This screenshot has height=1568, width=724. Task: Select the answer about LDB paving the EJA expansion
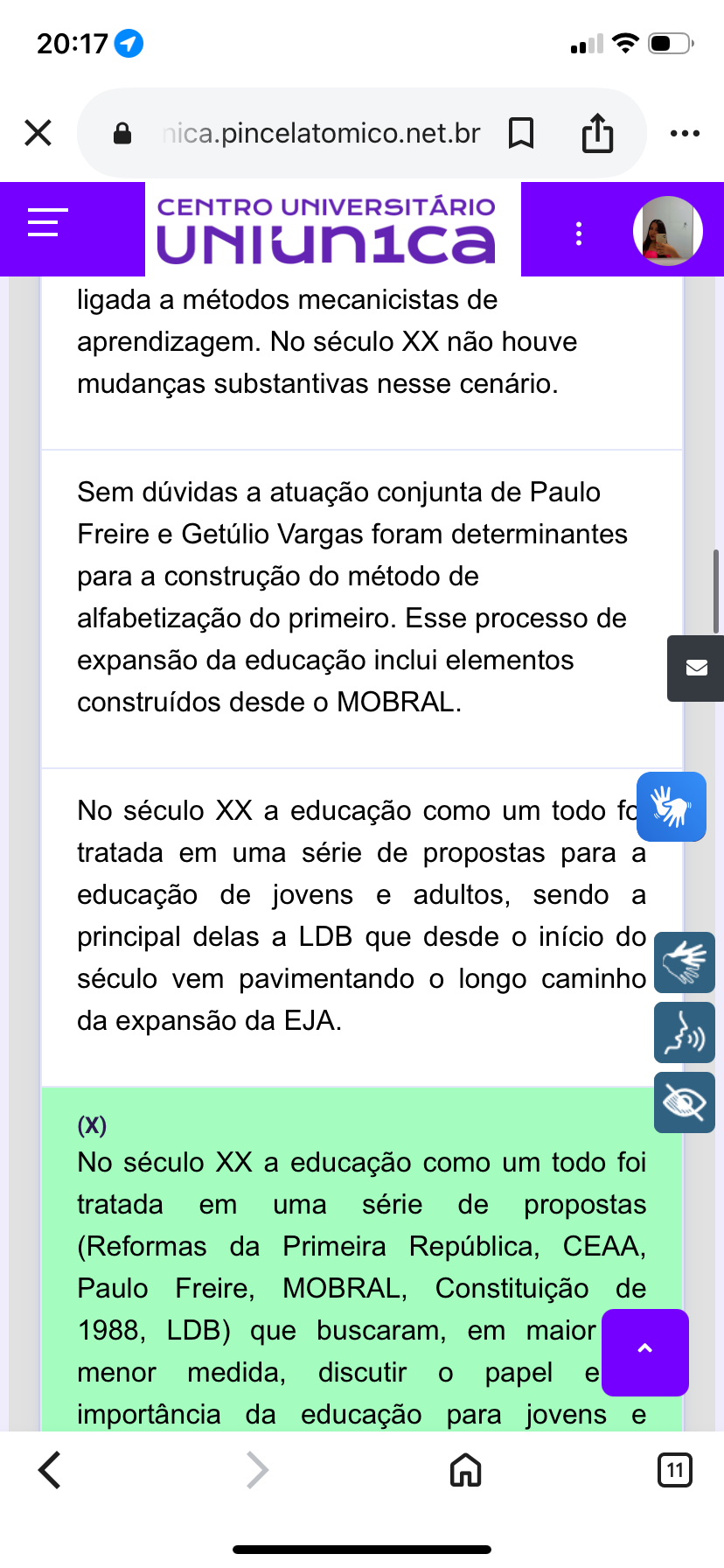pos(350,915)
